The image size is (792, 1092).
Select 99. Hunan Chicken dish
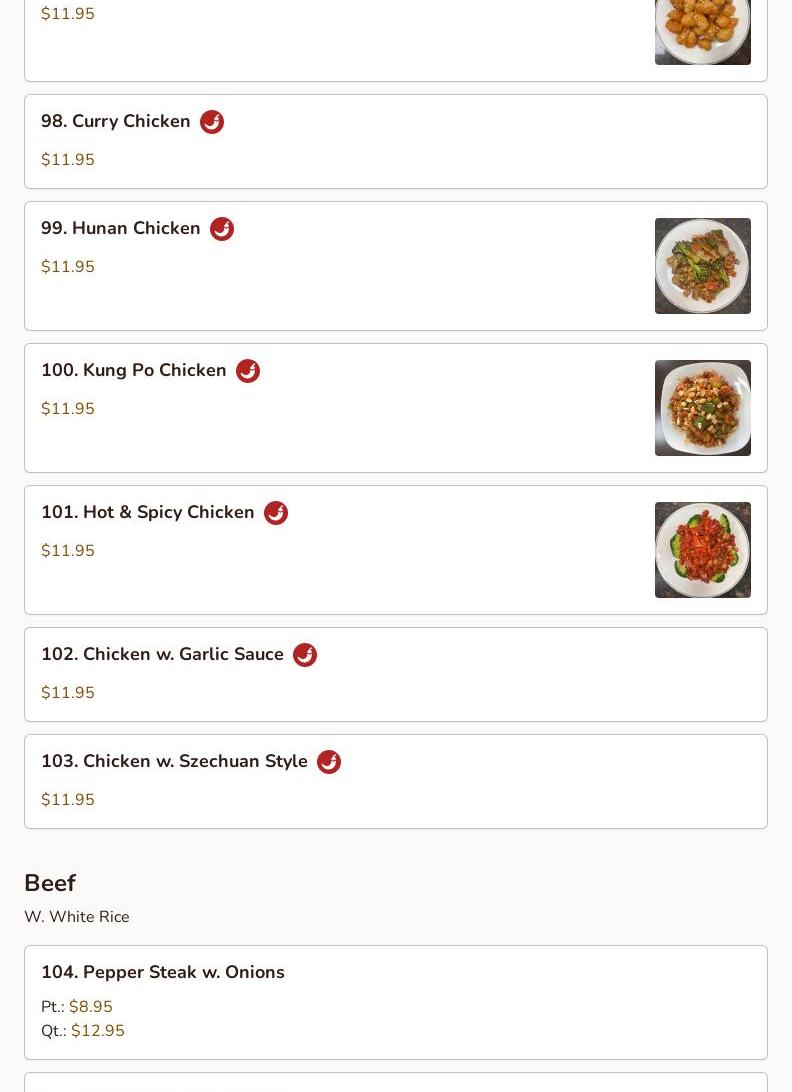[121, 229]
